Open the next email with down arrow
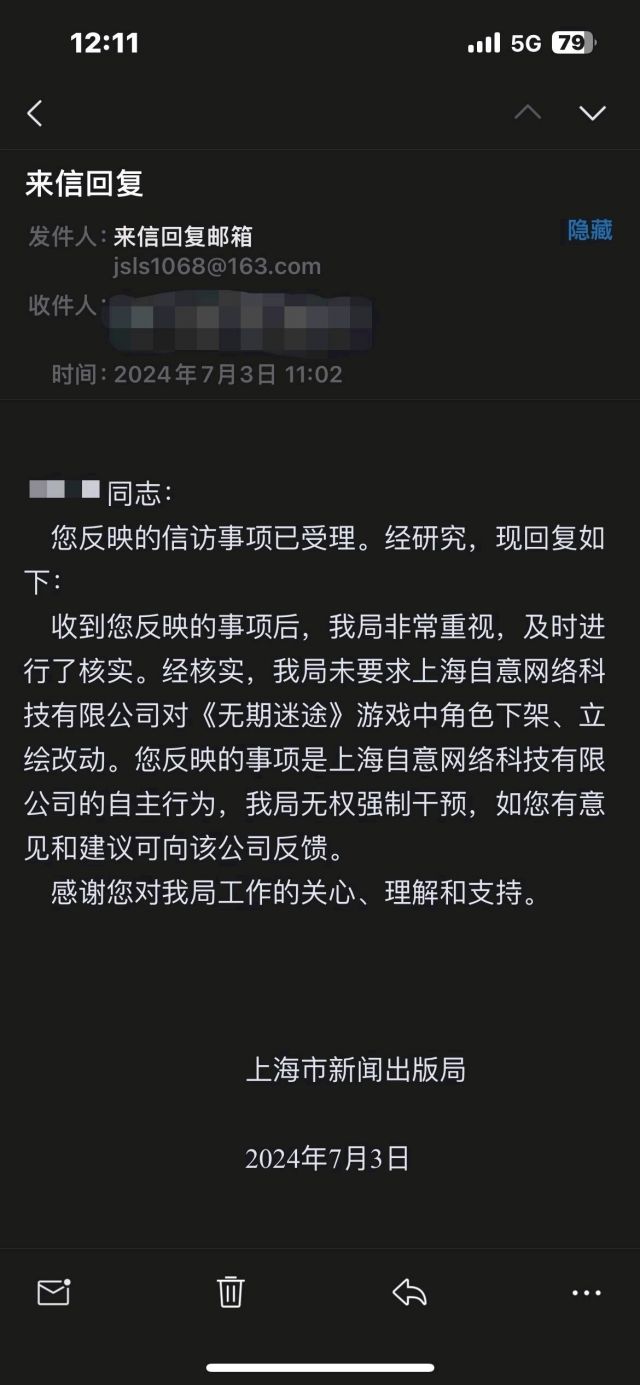 (593, 113)
